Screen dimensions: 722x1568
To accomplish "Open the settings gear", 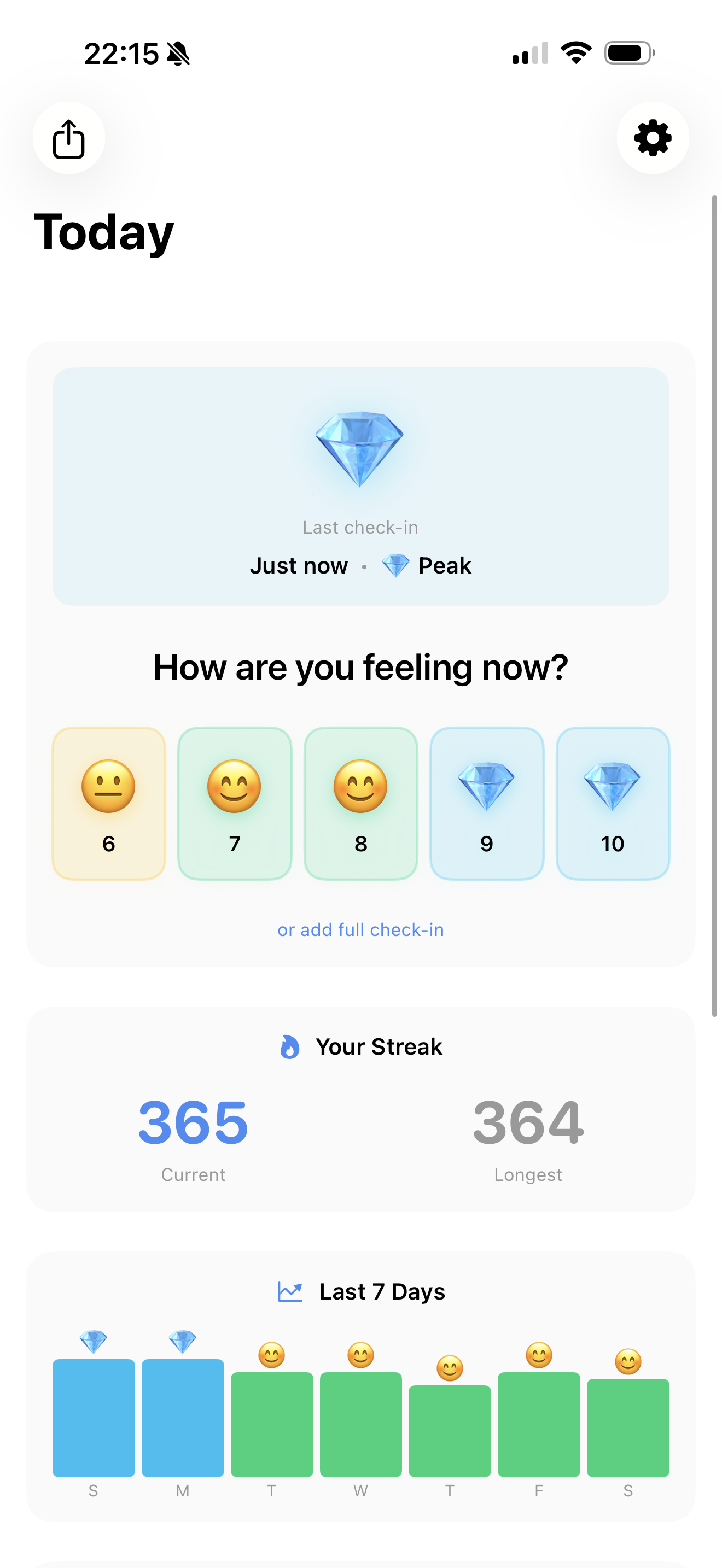I will point(652,138).
